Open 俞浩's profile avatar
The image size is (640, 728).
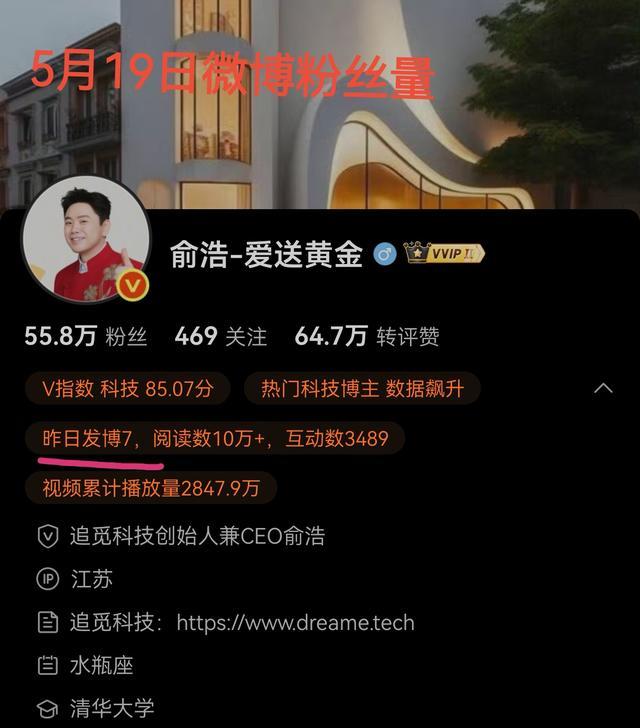tap(86, 240)
